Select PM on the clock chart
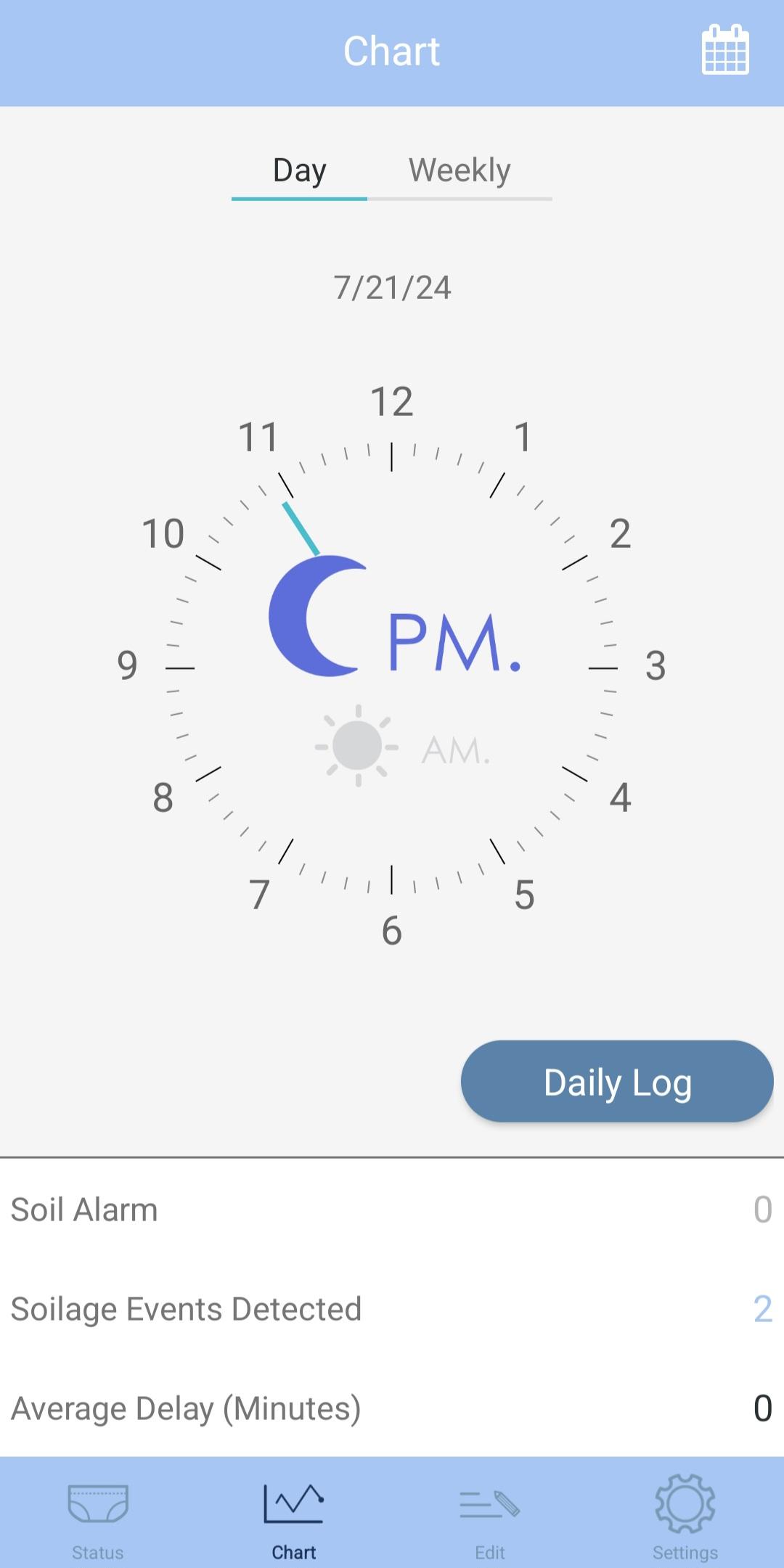 (395, 617)
